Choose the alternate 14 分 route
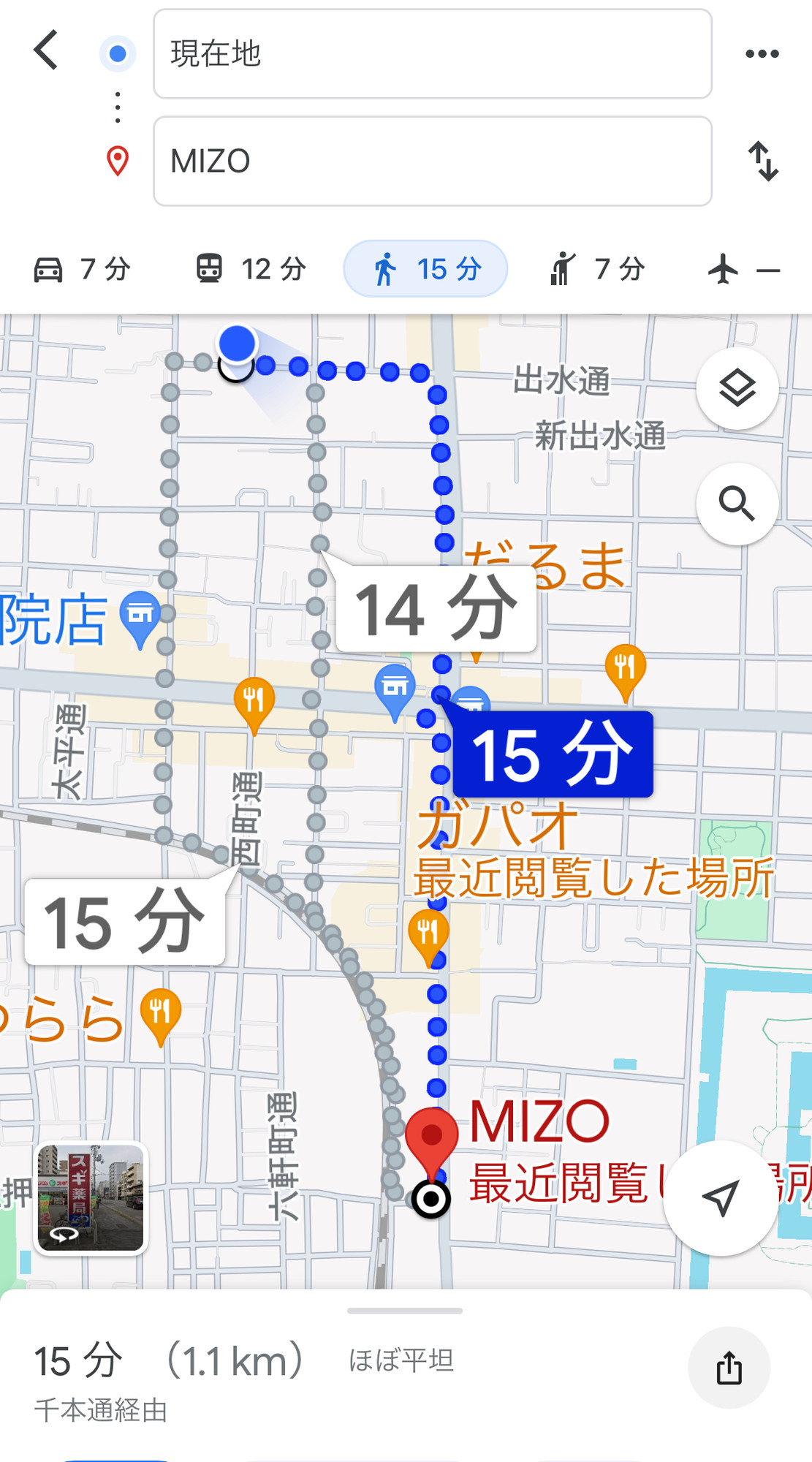 (x=436, y=608)
